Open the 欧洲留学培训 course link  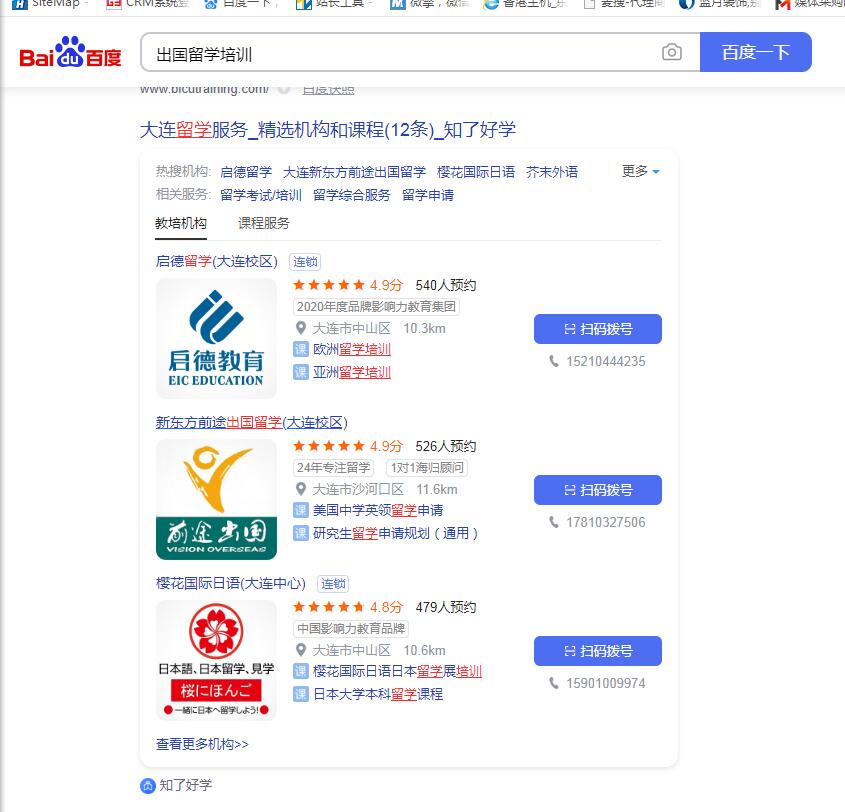[352, 349]
